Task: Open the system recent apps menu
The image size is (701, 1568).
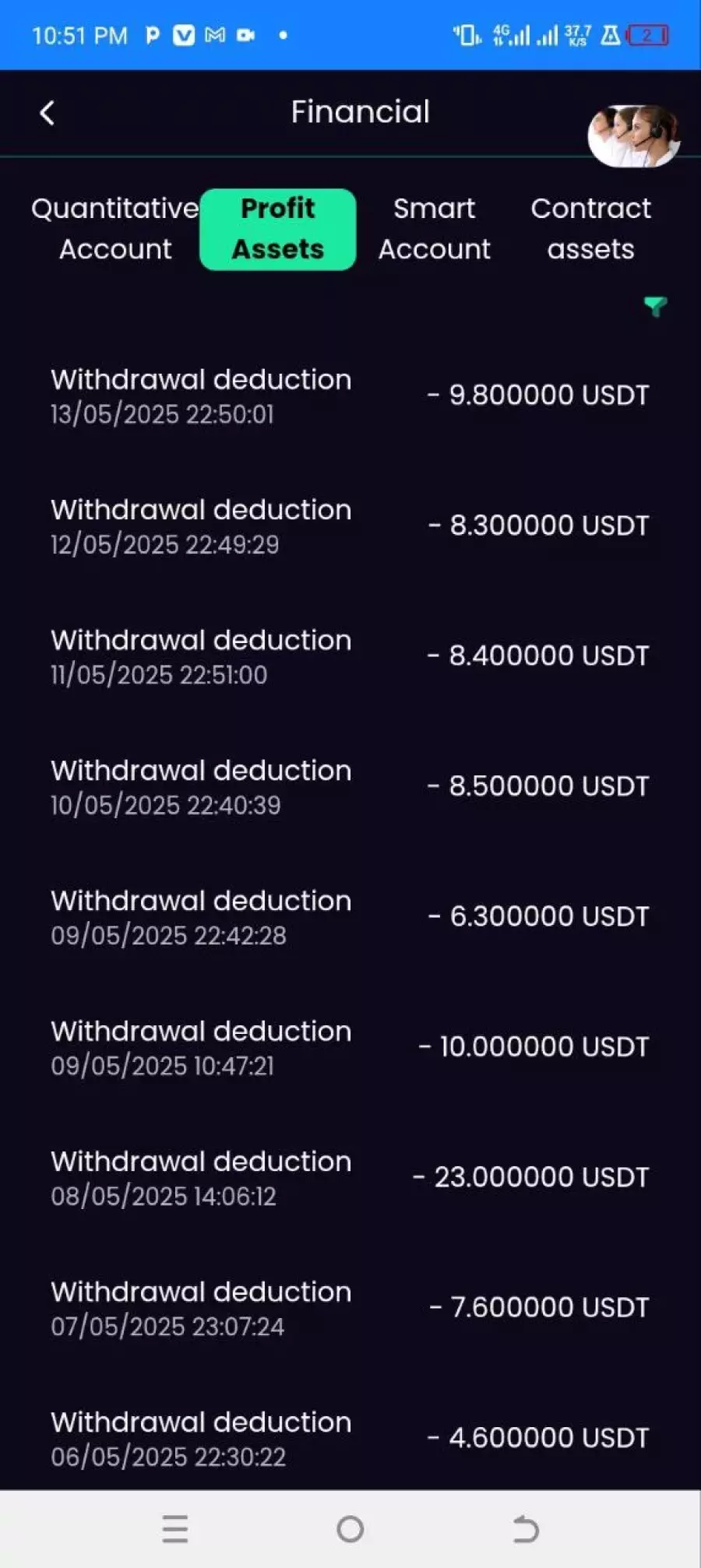Action: coord(175,1529)
